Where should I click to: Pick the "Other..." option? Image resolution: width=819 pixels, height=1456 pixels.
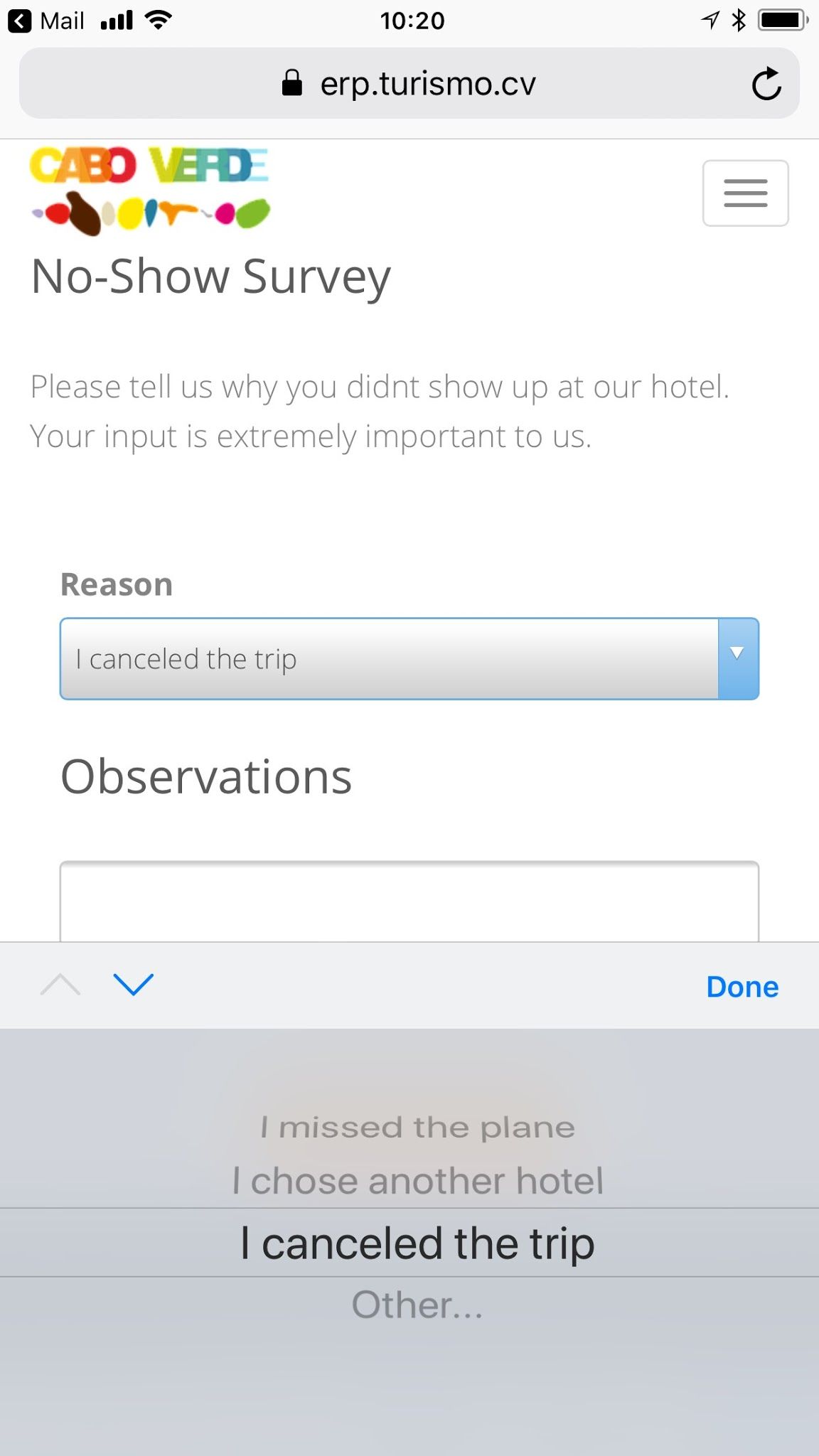coord(417,1305)
